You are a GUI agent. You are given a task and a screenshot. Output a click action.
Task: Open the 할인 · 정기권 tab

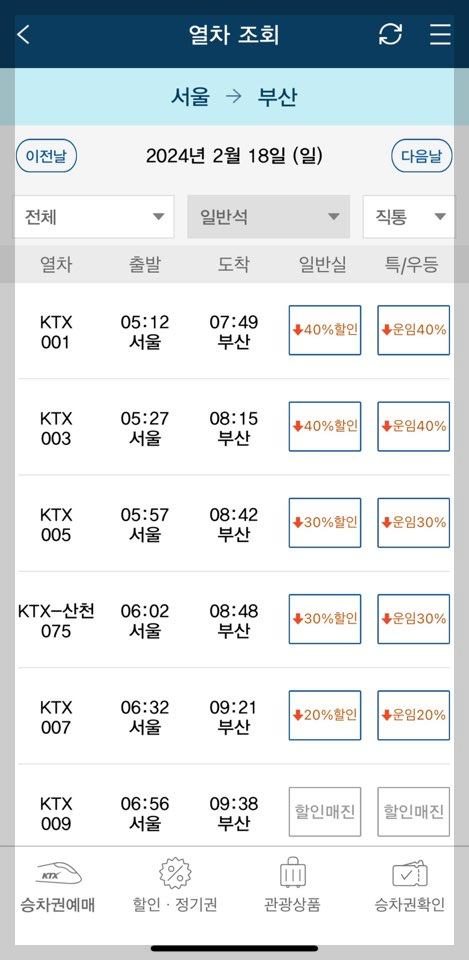(x=175, y=886)
